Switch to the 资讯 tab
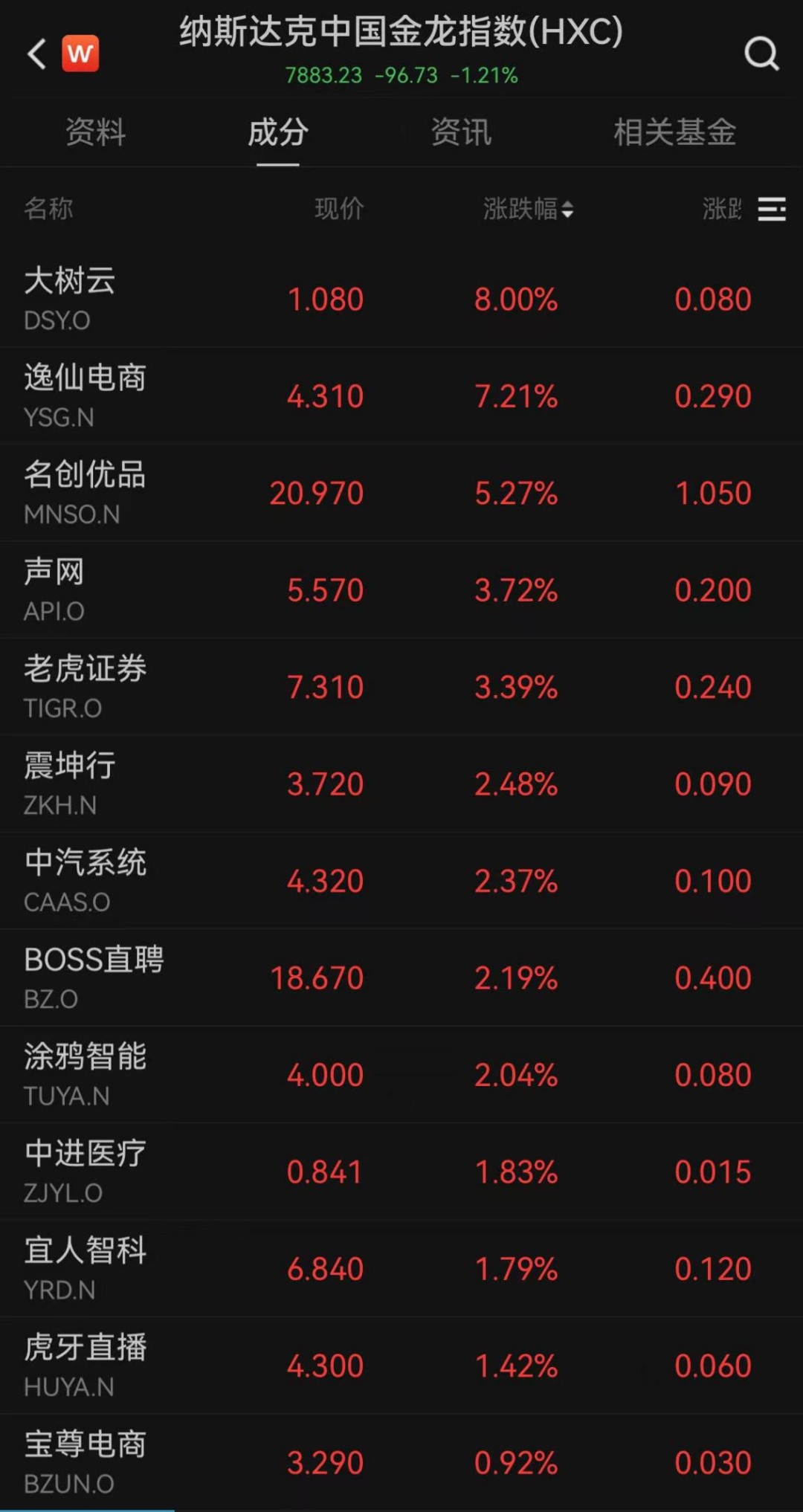Image resolution: width=803 pixels, height=1512 pixels. (461, 132)
